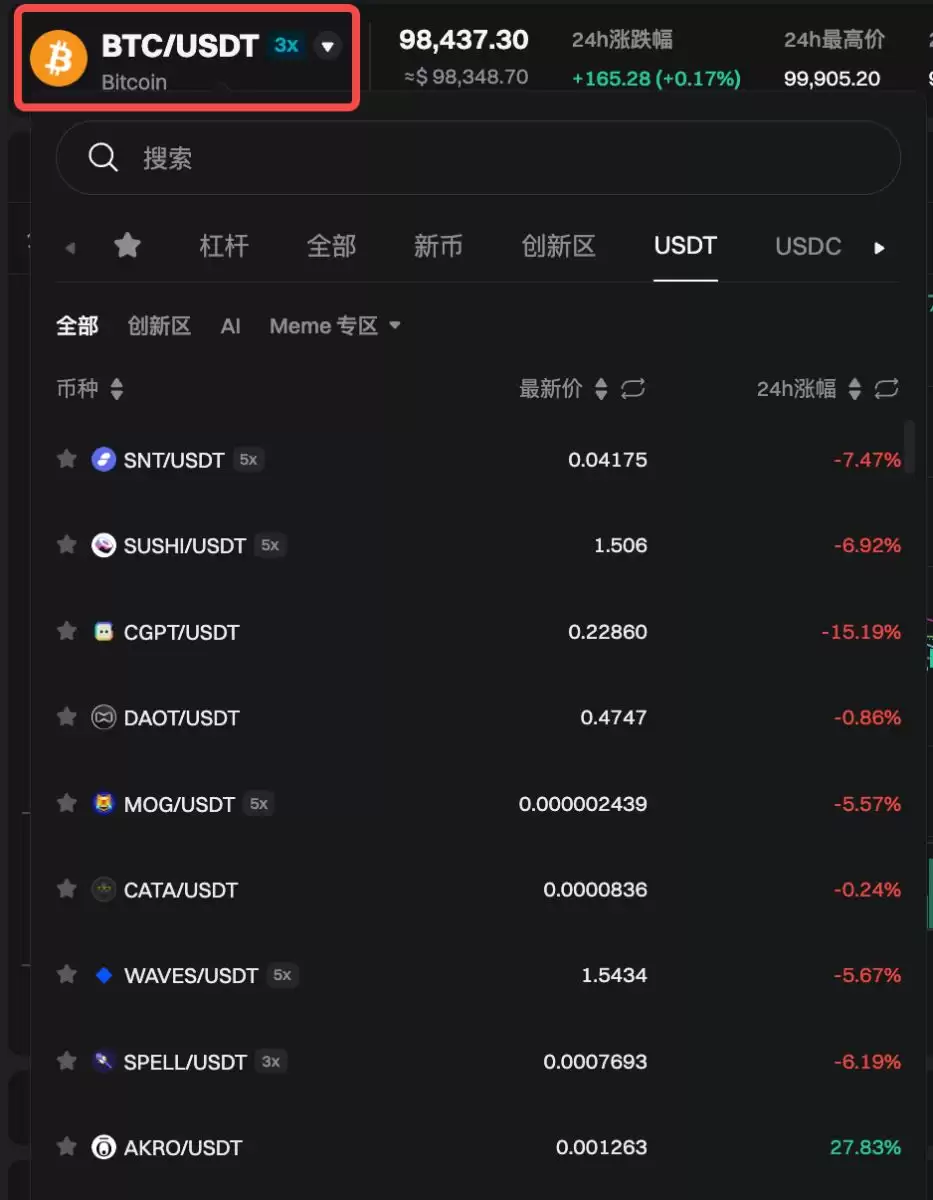Select the star favorites tab icon
The image size is (933, 1200).
pyautogui.click(x=127, y=246)
